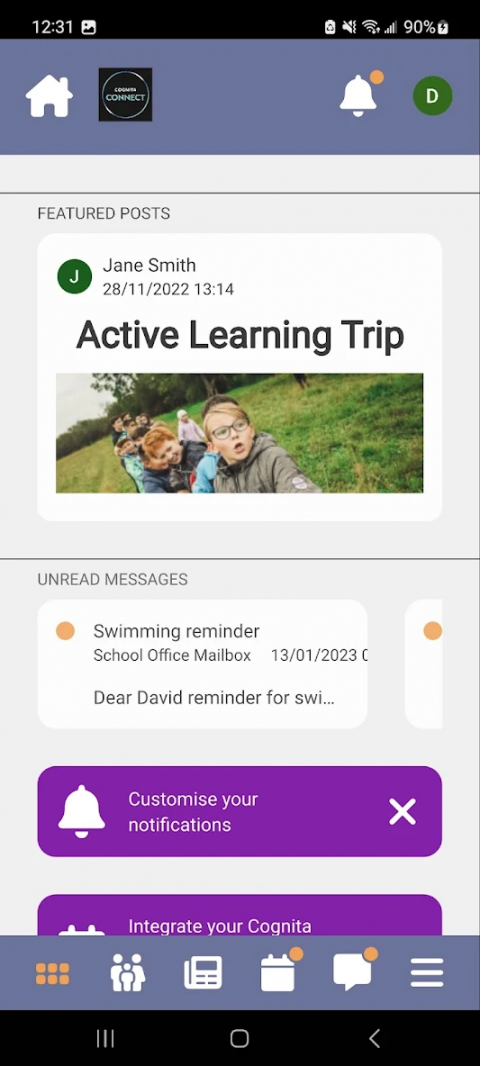This screenshot has height=1066, width=480.
Task: Switch to the family people tab
Action: click(x=128, y=972)
